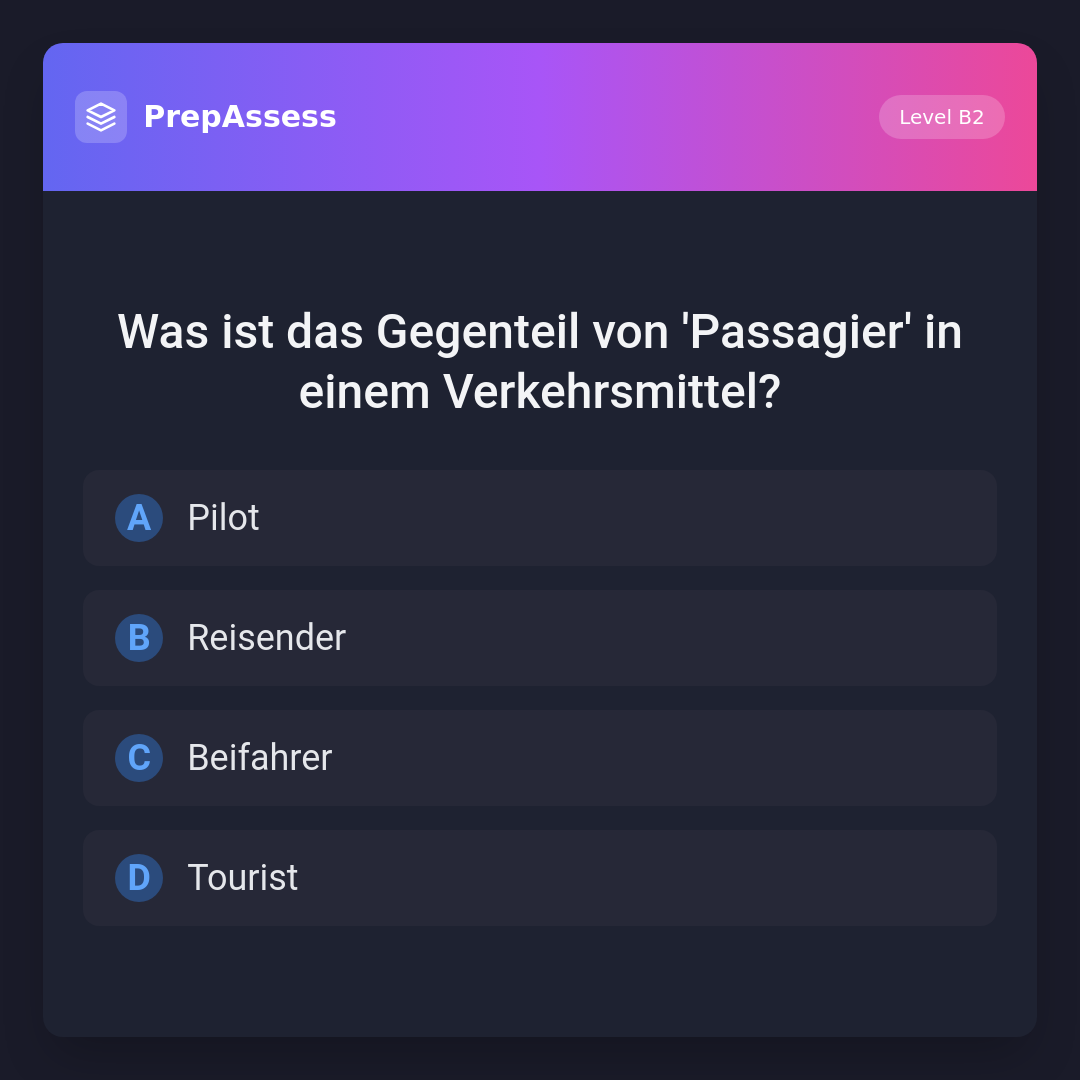Select answer A, Pilot
The image size is (1080, 1080).
click(540, 518)
